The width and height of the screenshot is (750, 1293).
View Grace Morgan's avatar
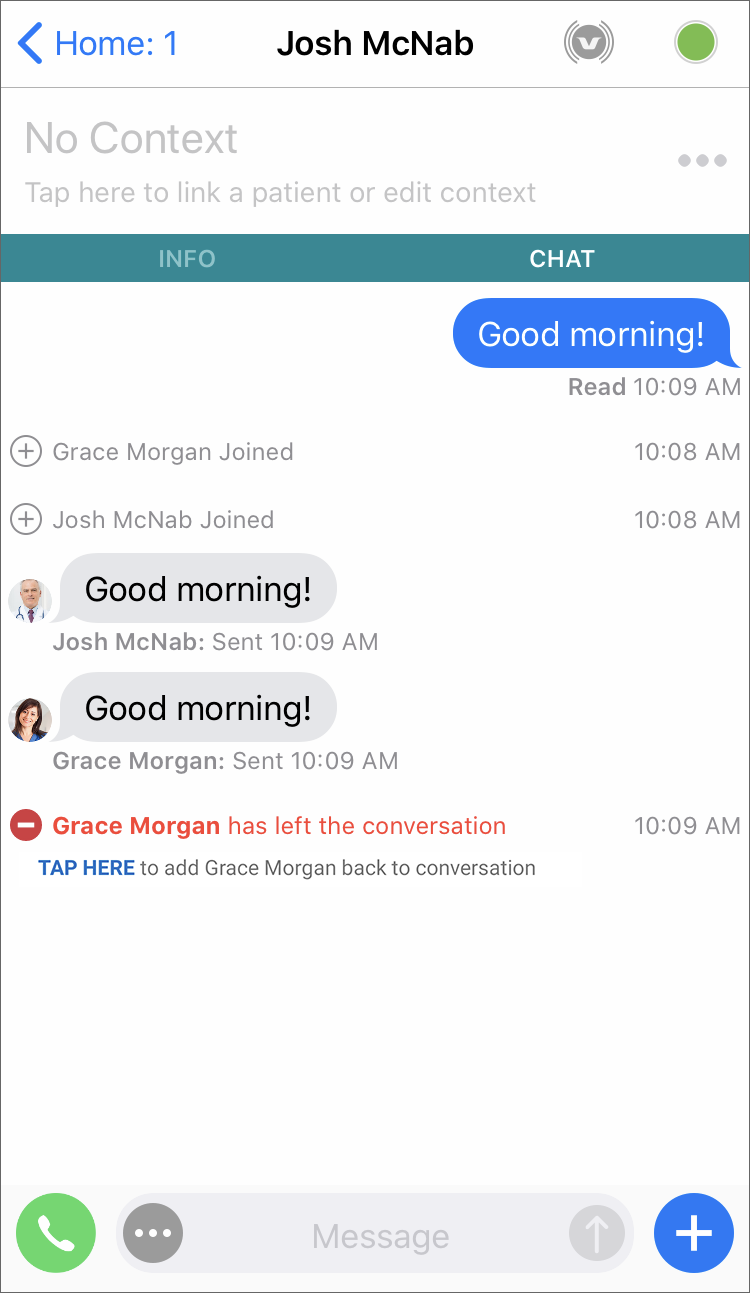click(x=30, y=719)
